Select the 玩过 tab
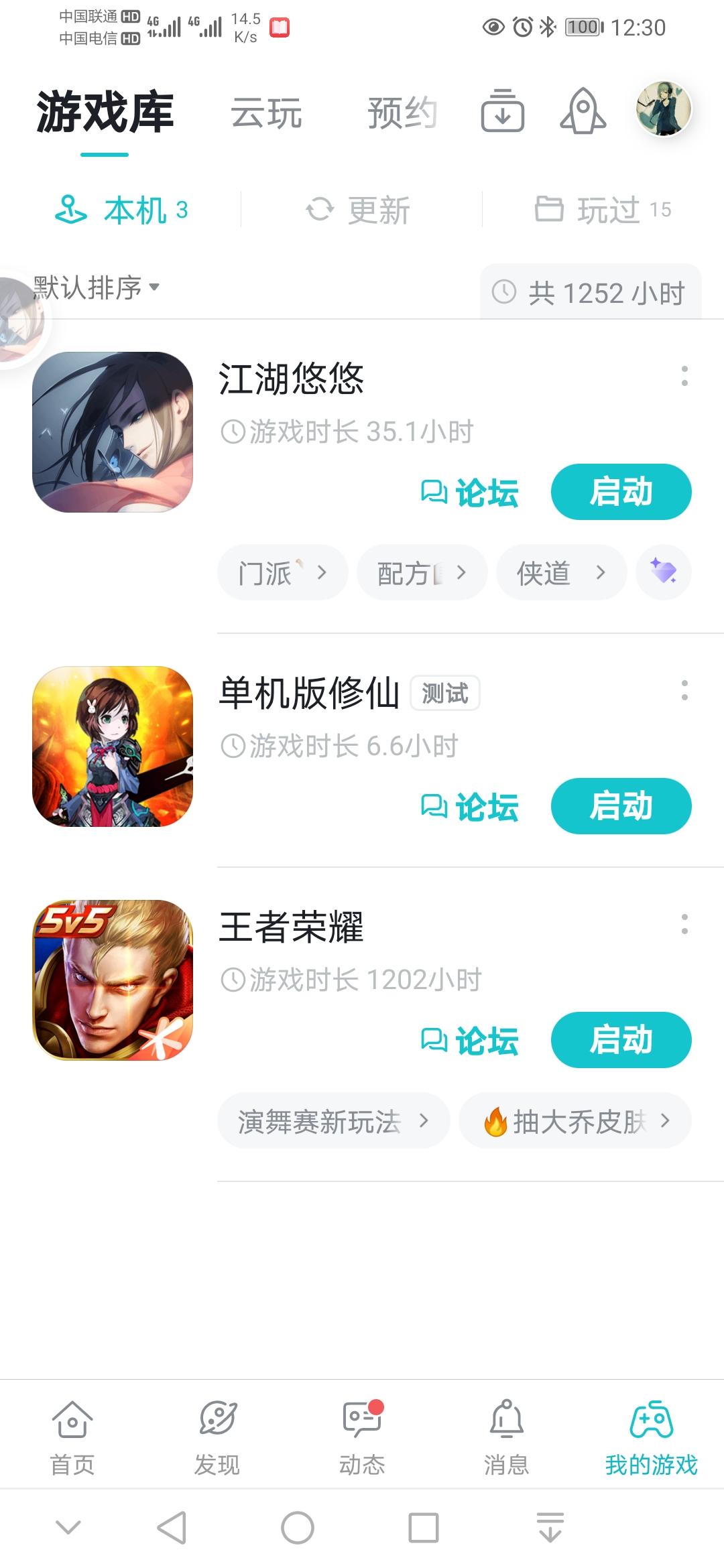 603,210
